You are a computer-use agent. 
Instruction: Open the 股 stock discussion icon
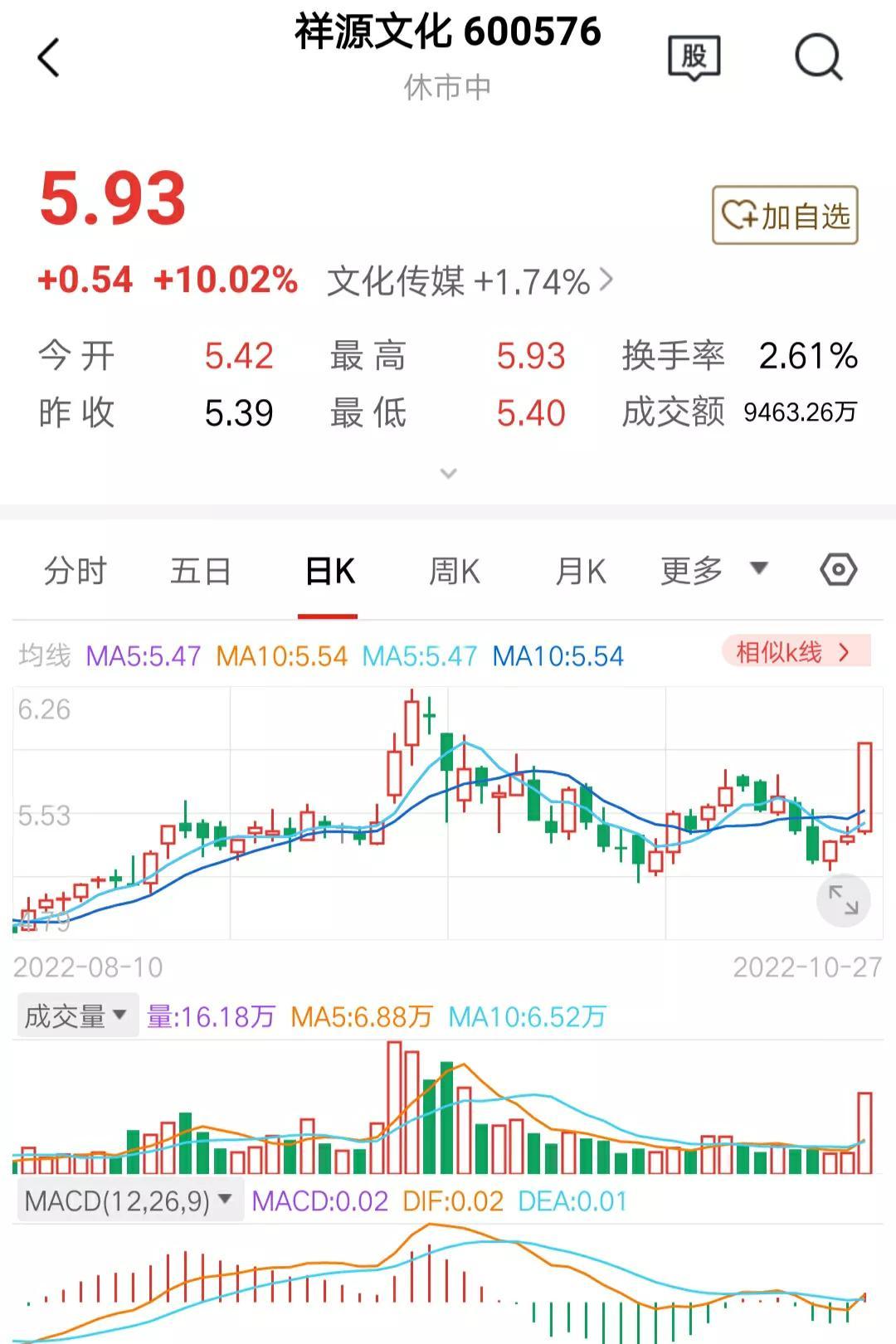pos(694,58)
